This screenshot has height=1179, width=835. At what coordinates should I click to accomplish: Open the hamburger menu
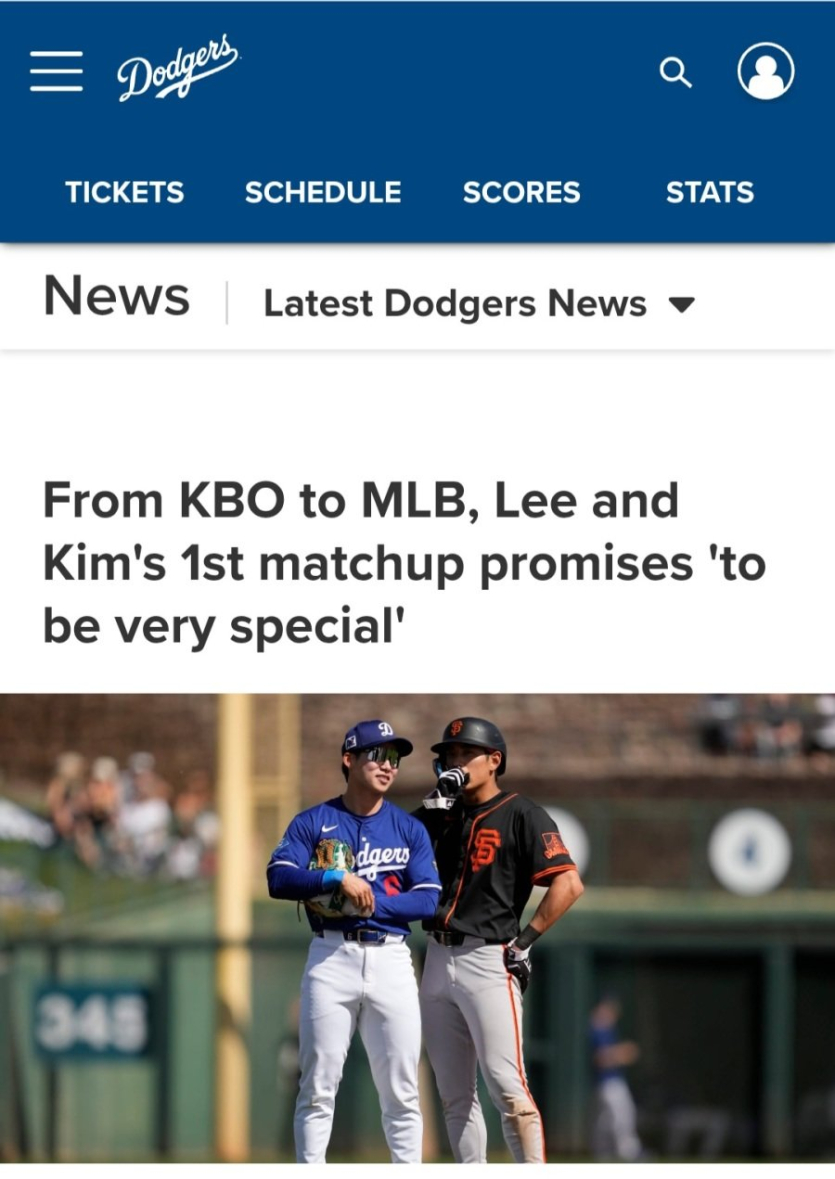coord(56,72)
